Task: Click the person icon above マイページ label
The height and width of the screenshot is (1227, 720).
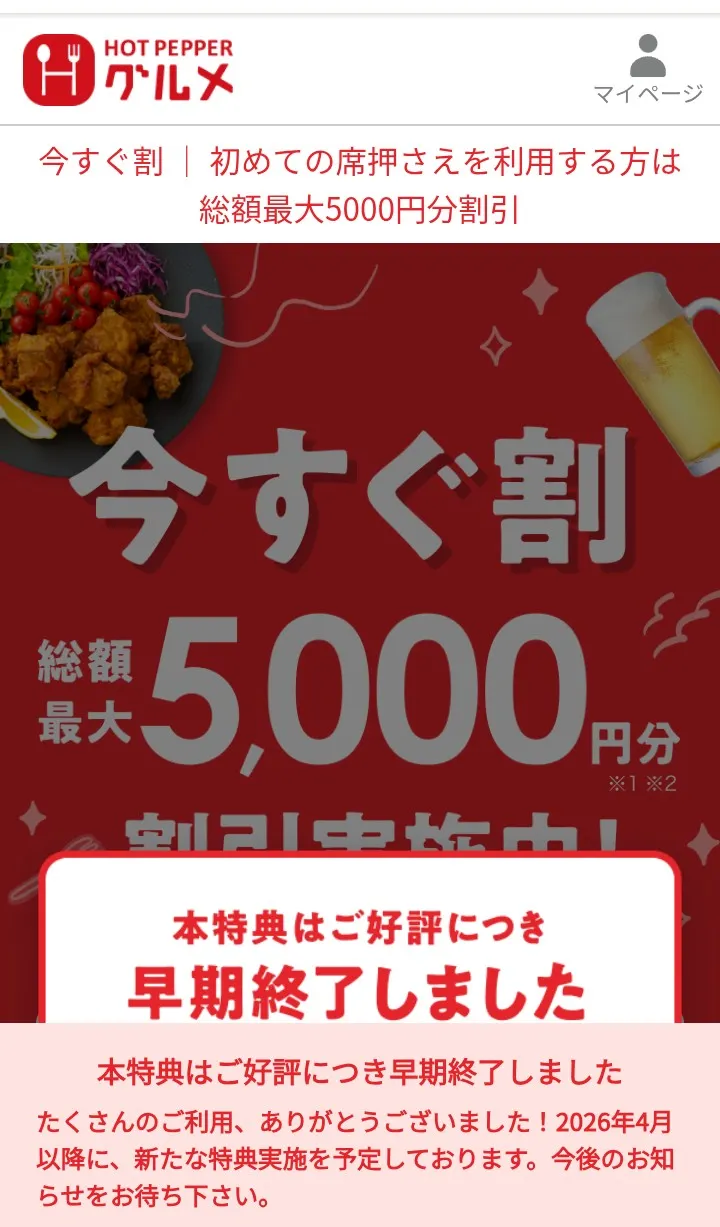Action: 648,57
